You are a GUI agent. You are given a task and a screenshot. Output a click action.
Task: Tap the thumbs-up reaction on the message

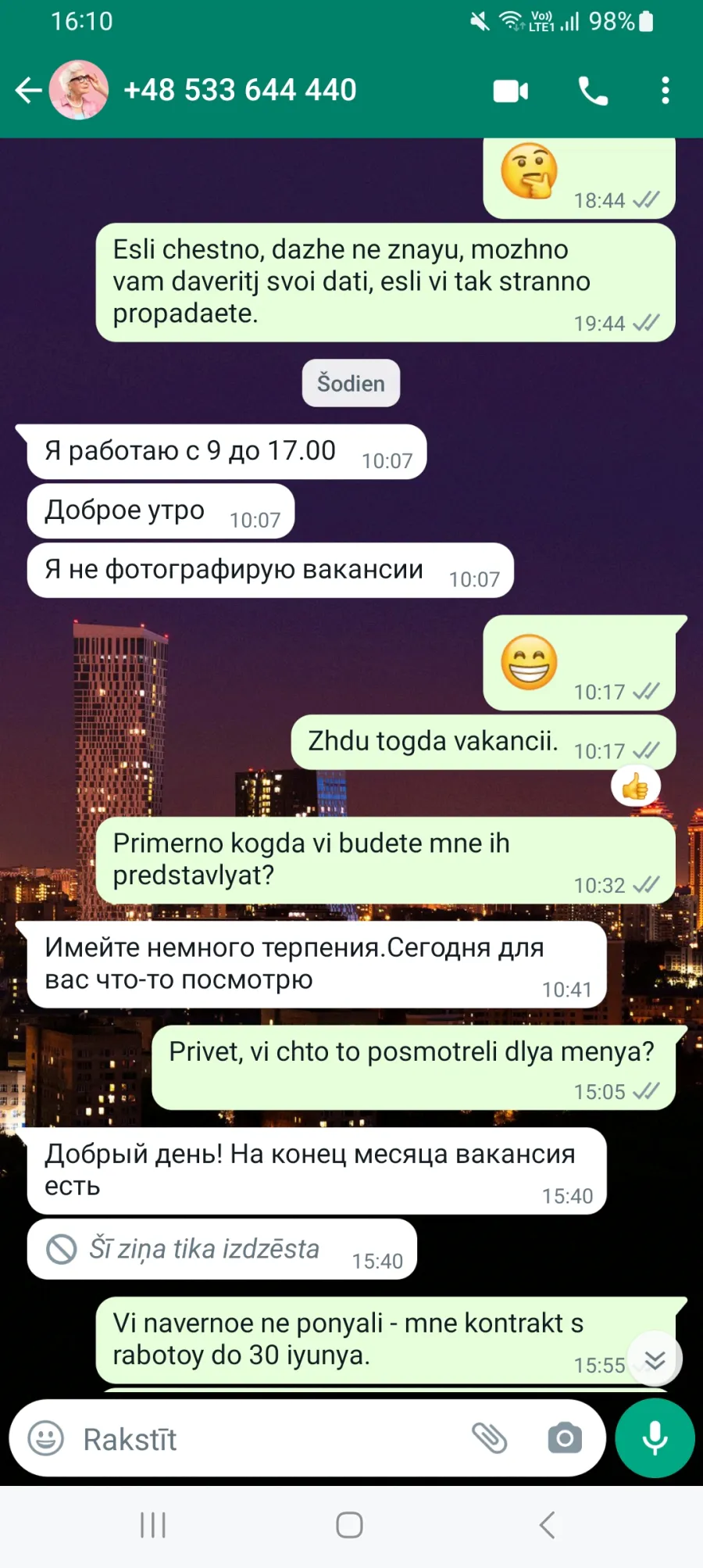(x=636, y=787)
